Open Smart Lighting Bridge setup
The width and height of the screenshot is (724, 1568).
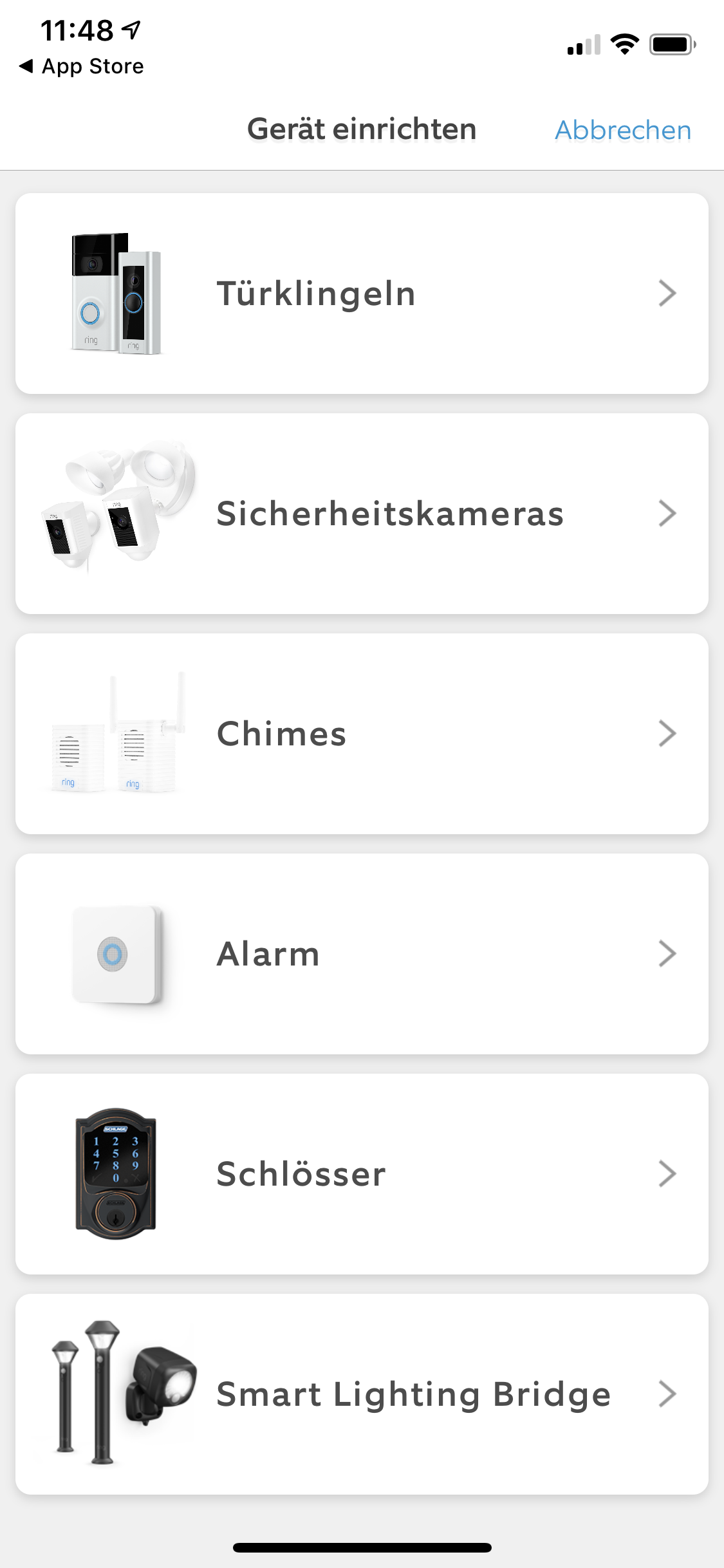(x=362, y=1394)
